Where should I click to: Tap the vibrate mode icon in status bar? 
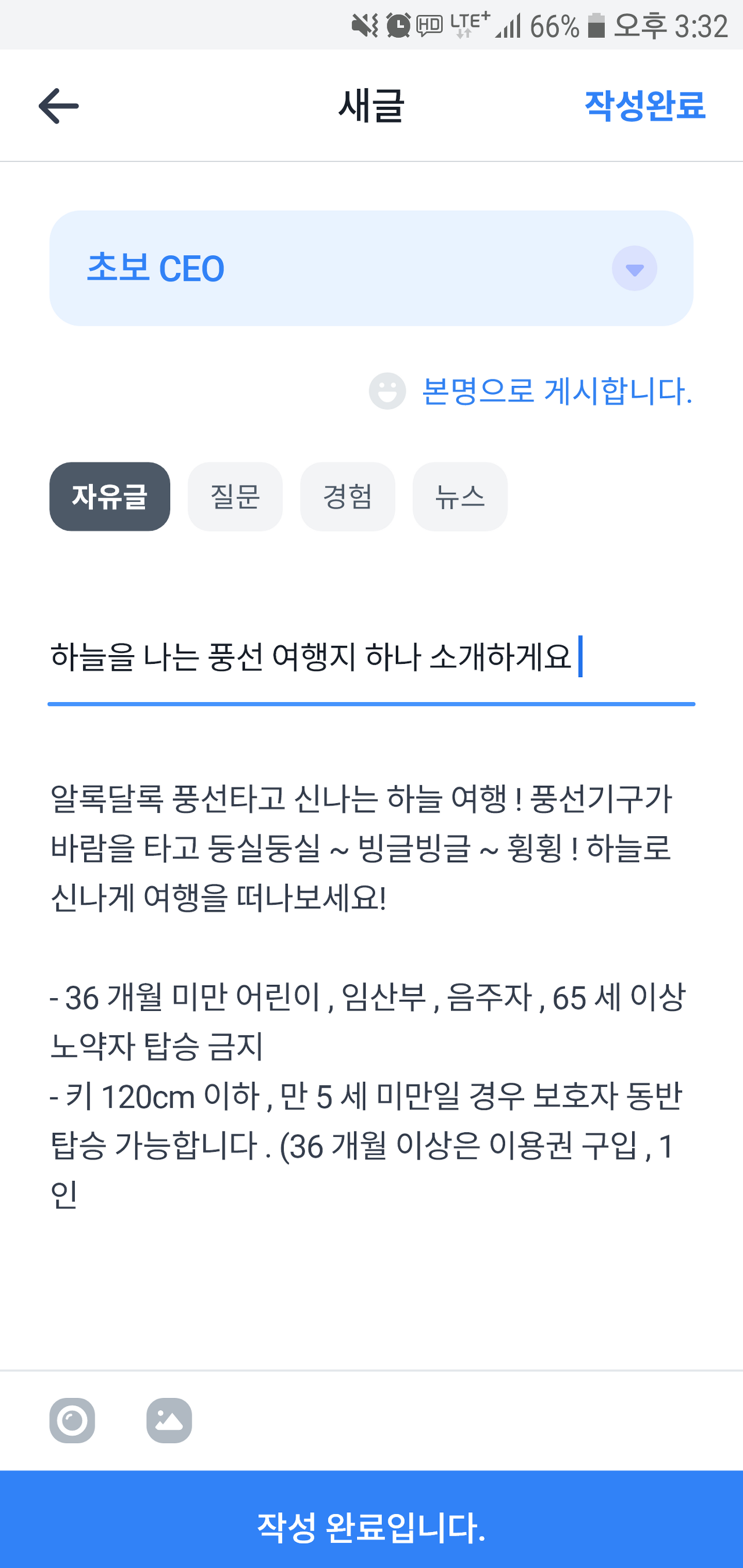click(x=363, y=24)
